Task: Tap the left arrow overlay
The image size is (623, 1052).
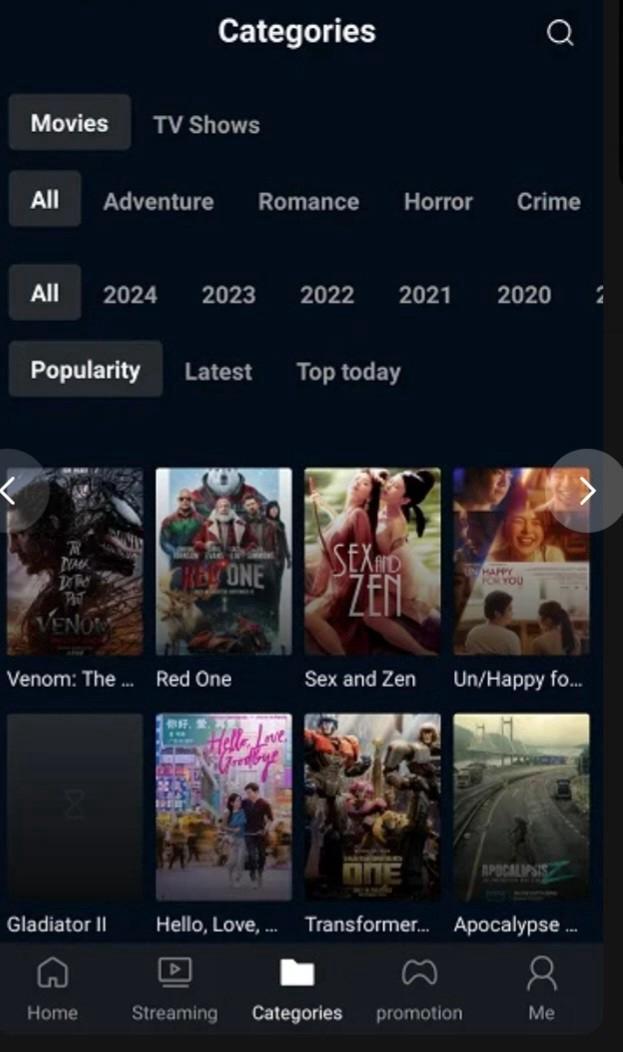Action: (10, 490)
